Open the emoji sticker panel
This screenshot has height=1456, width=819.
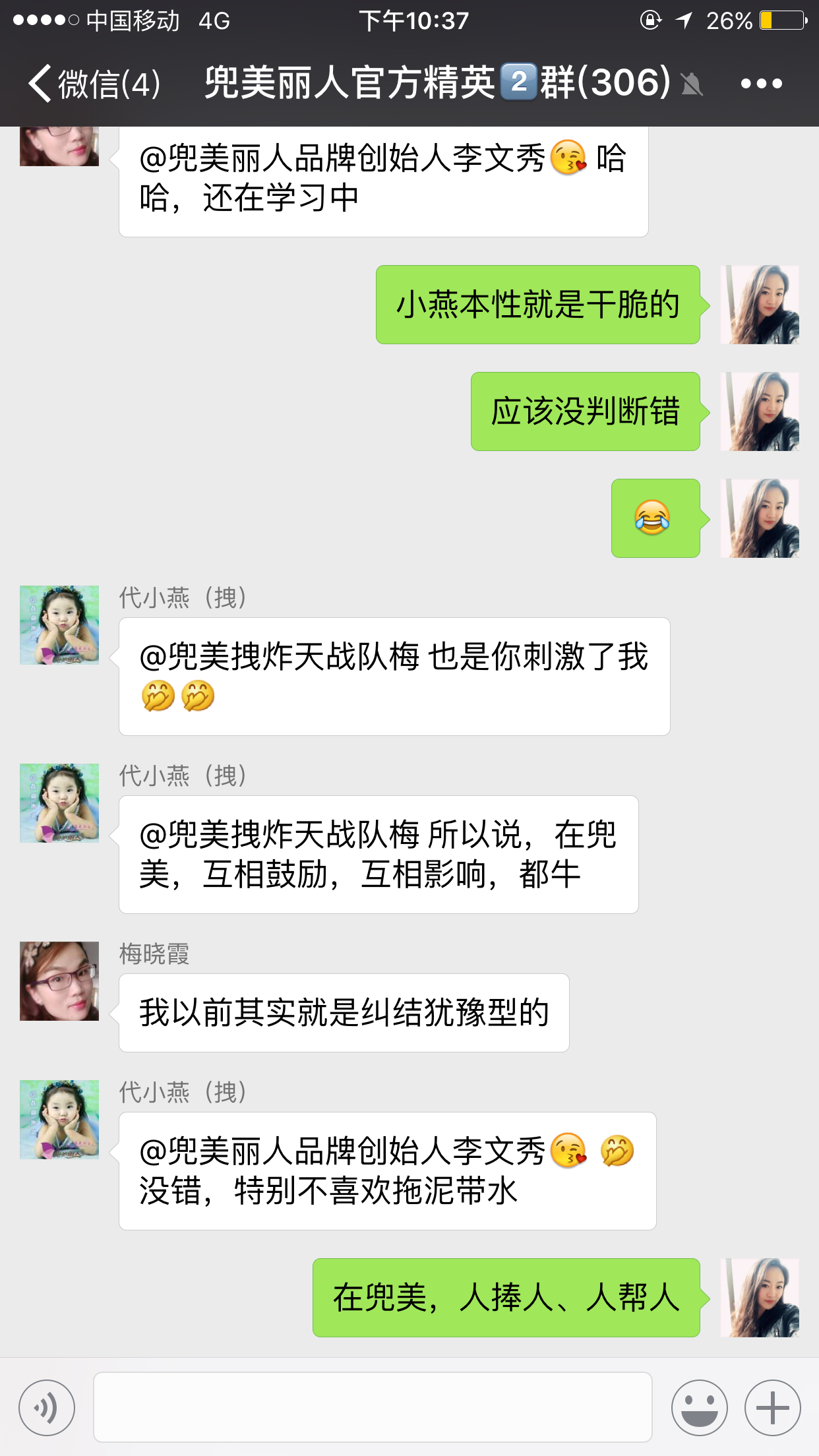(x=699, y=1408)
